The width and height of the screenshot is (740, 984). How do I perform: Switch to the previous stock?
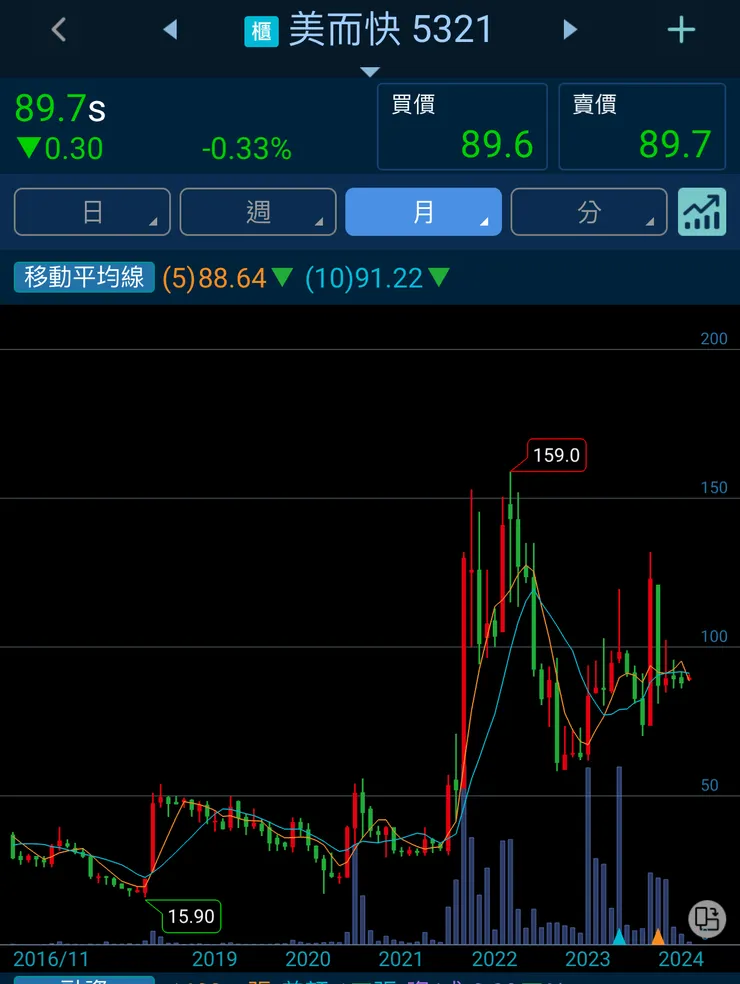click(170, 30)
